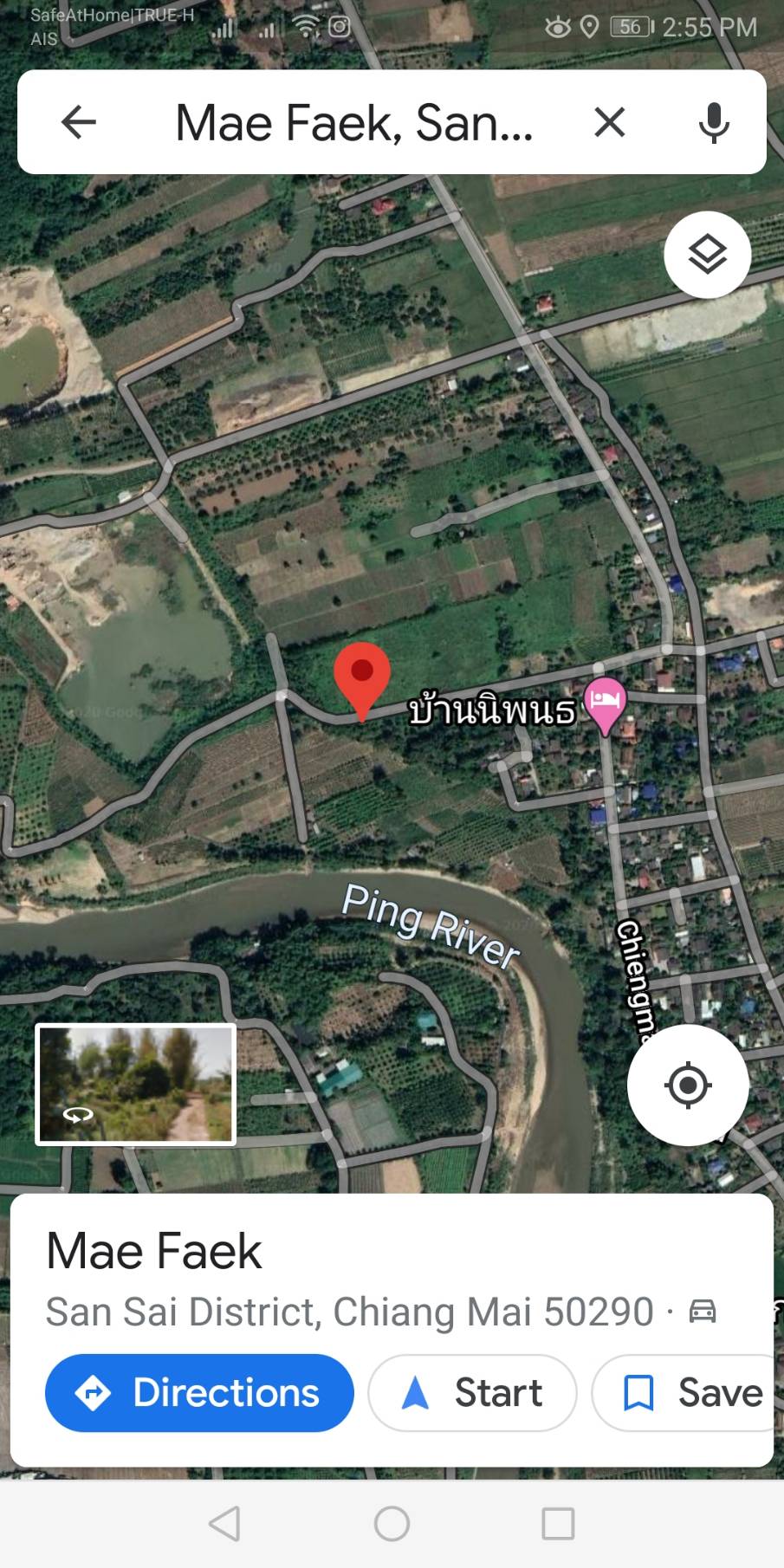
Task: Edit the Mae Faek search query
Action: tap(354, 122)
